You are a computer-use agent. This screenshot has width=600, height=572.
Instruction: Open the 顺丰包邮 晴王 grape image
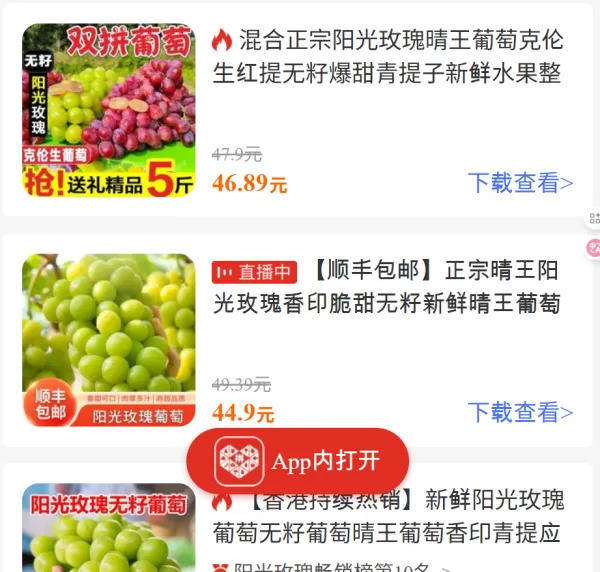109,340
